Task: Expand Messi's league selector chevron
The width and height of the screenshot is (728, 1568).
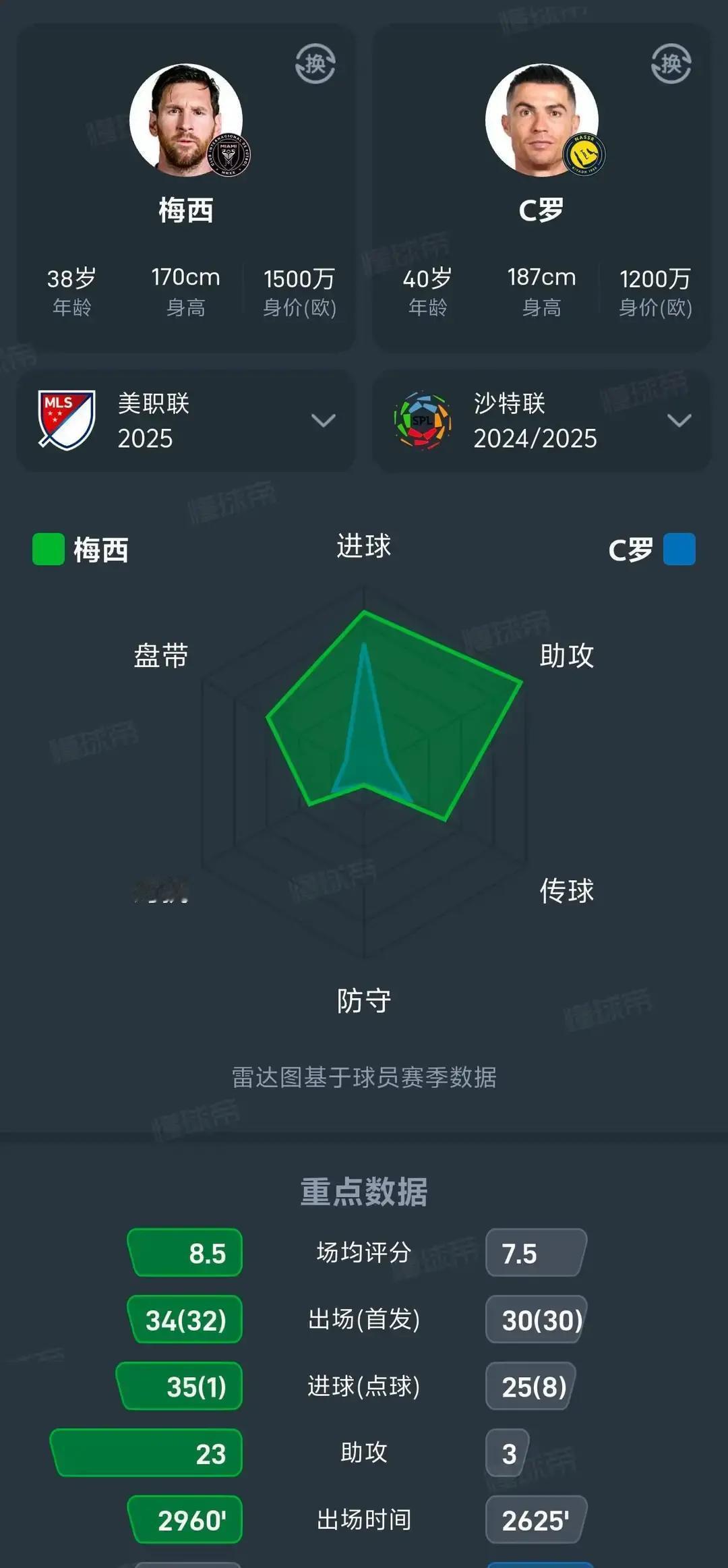Action: (x=324, y=420)
